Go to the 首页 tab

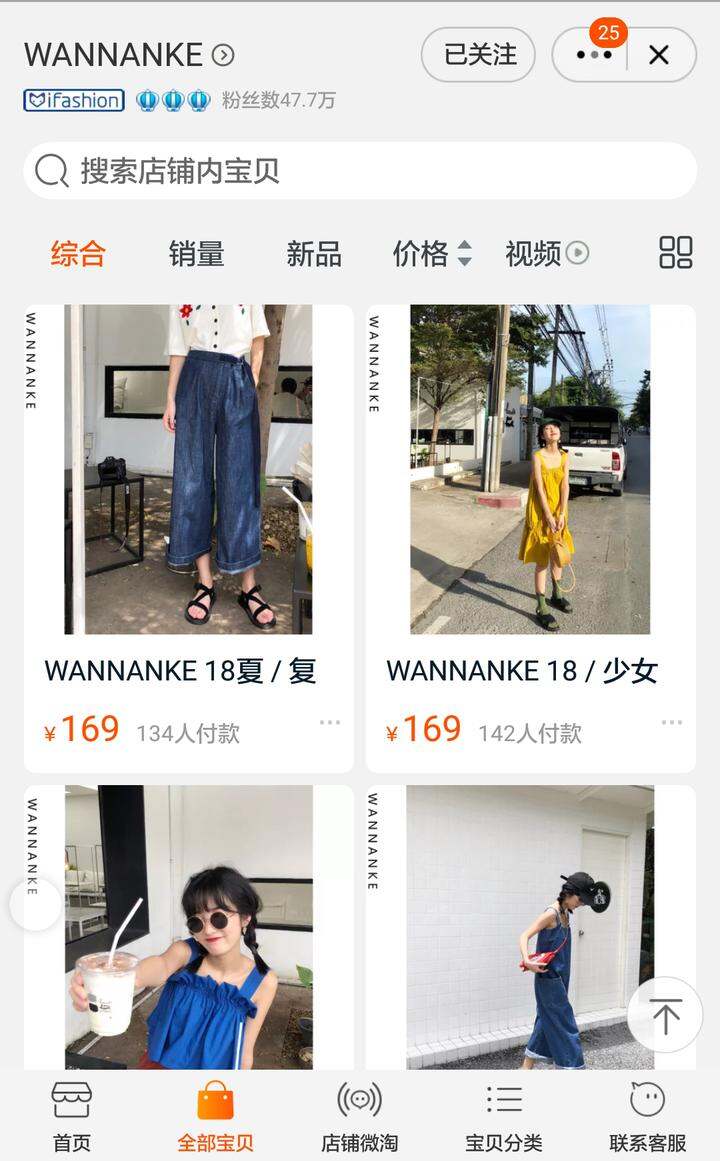point(72,1116)
